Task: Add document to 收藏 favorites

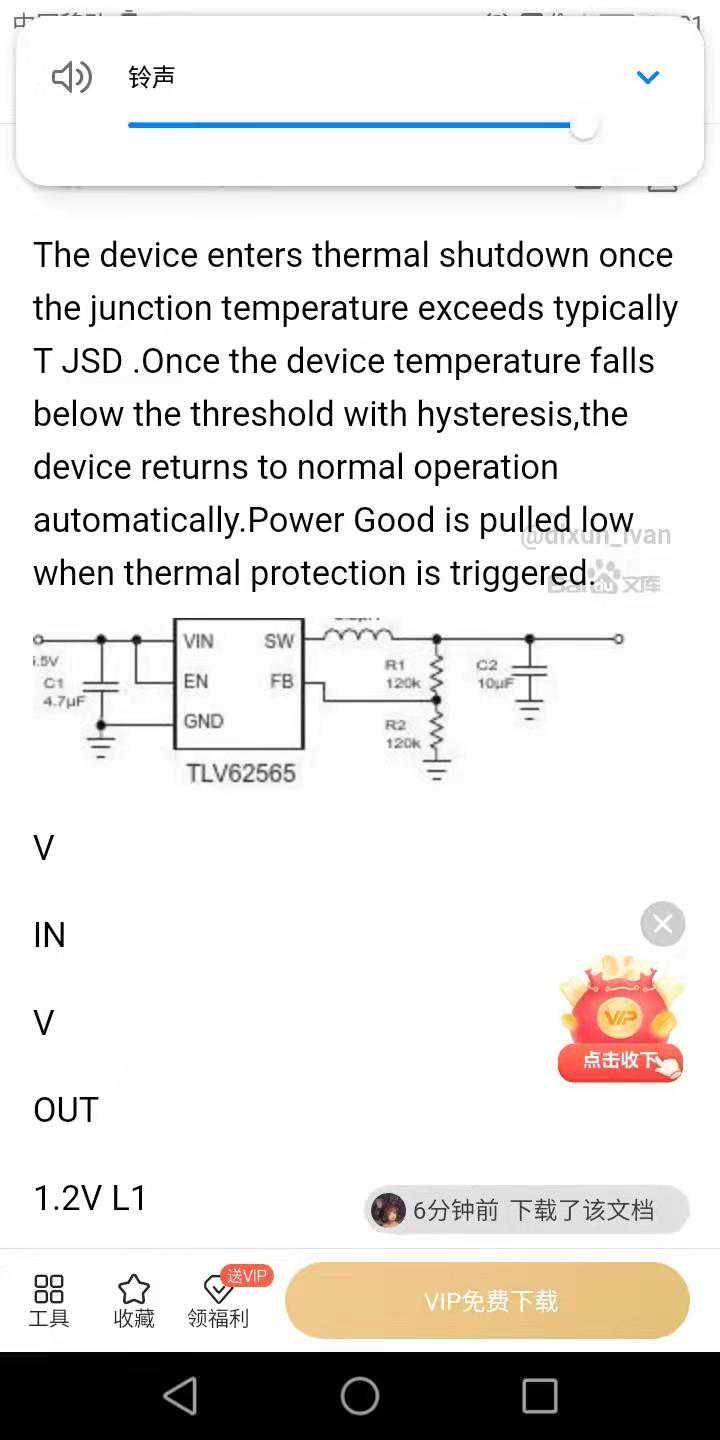Action: pyautogui.click(x=133, y=1300)
